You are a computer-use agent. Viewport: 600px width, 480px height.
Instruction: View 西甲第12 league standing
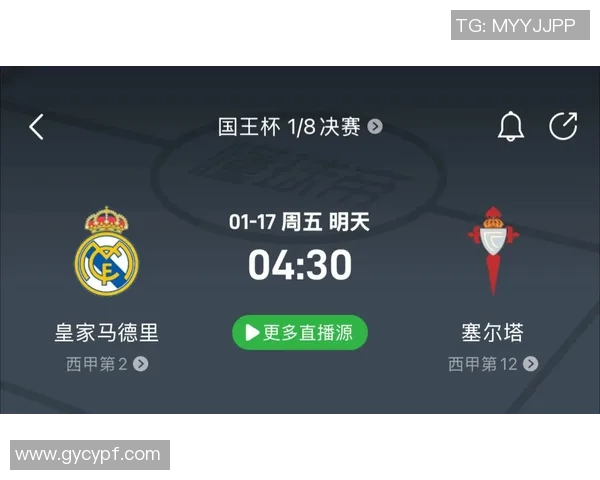493,364
